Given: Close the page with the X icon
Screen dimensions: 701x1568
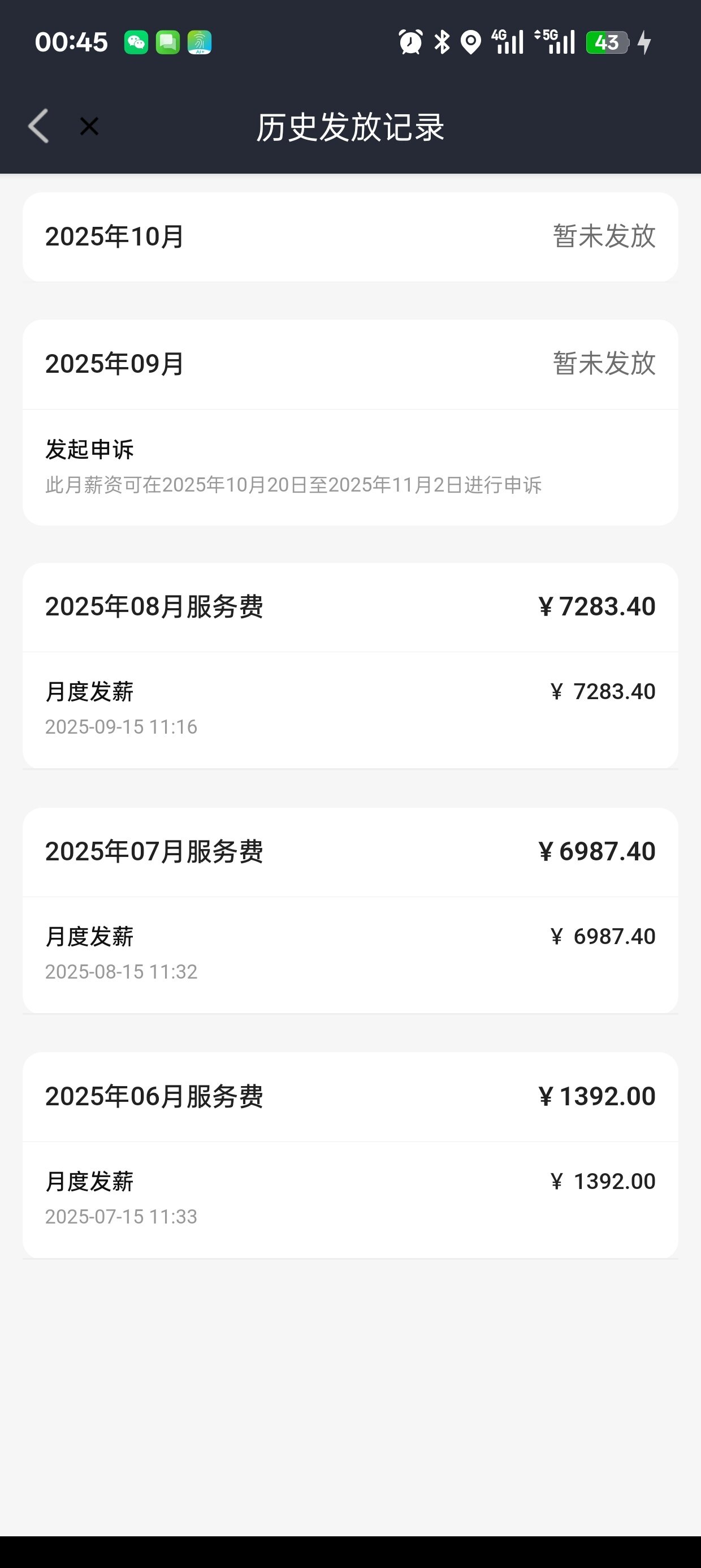Looking at the screenshot, I should 89,127.
